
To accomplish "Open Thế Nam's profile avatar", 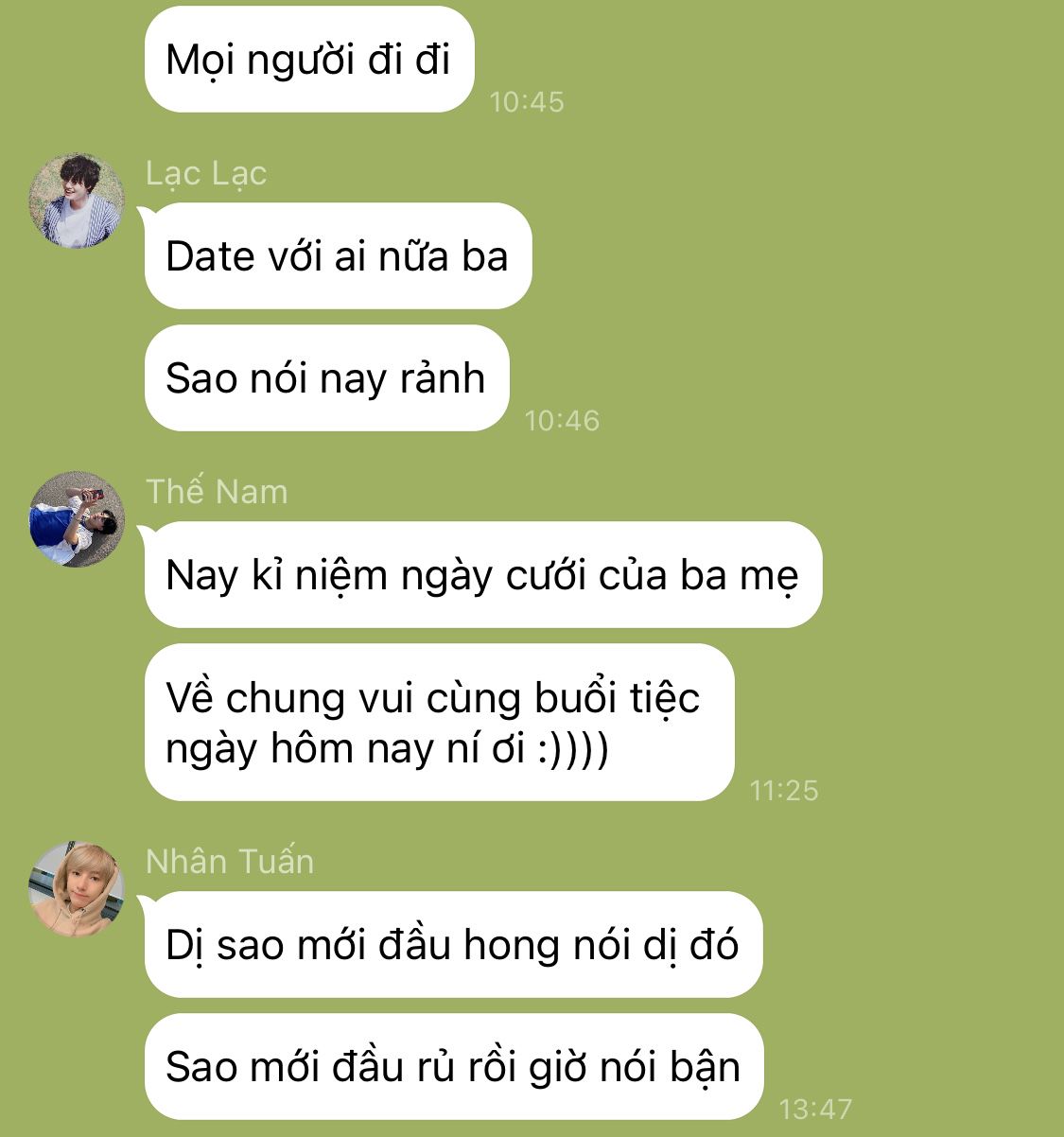I will [x=77, y=519].
